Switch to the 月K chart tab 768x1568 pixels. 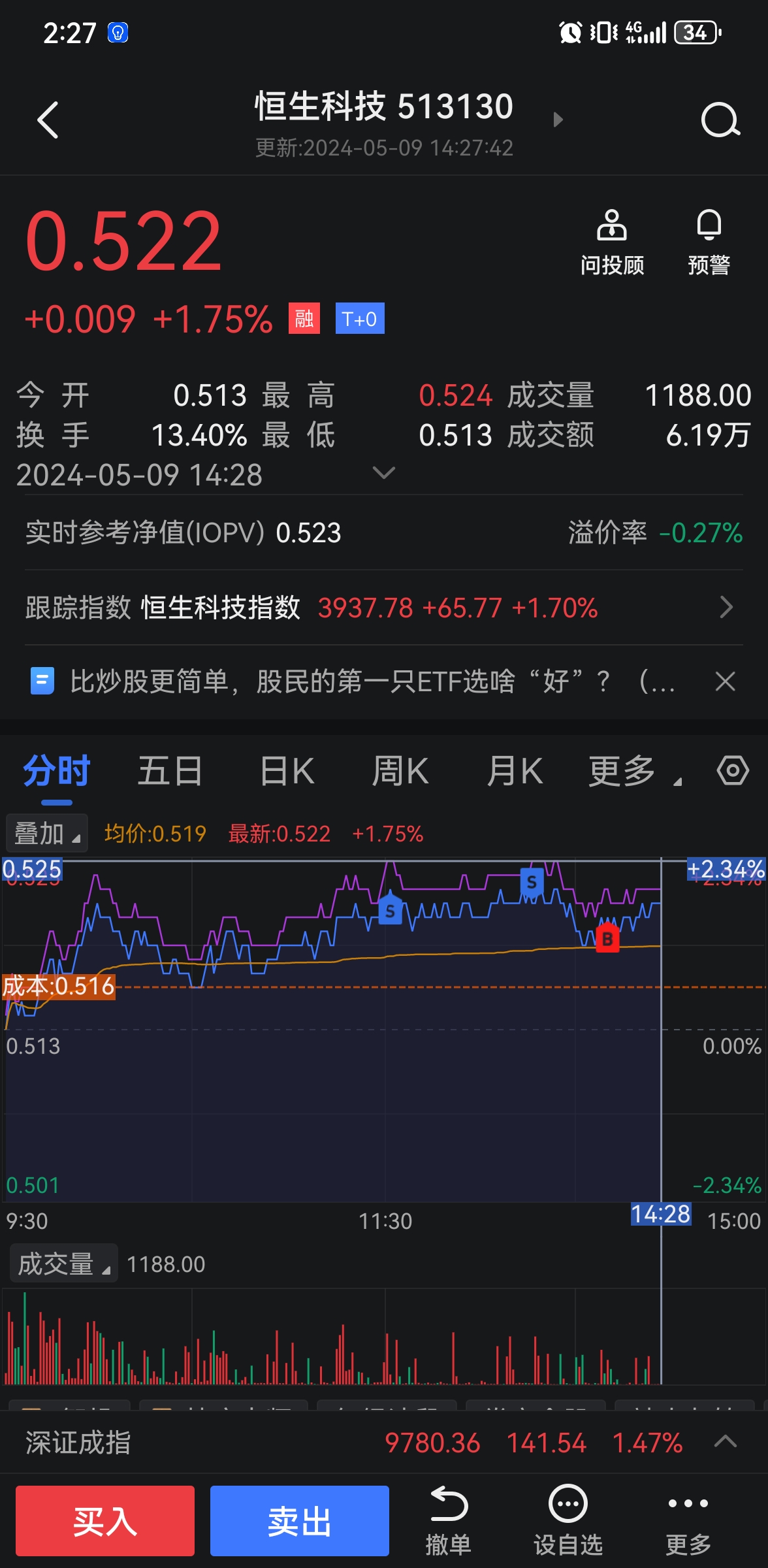515,771
